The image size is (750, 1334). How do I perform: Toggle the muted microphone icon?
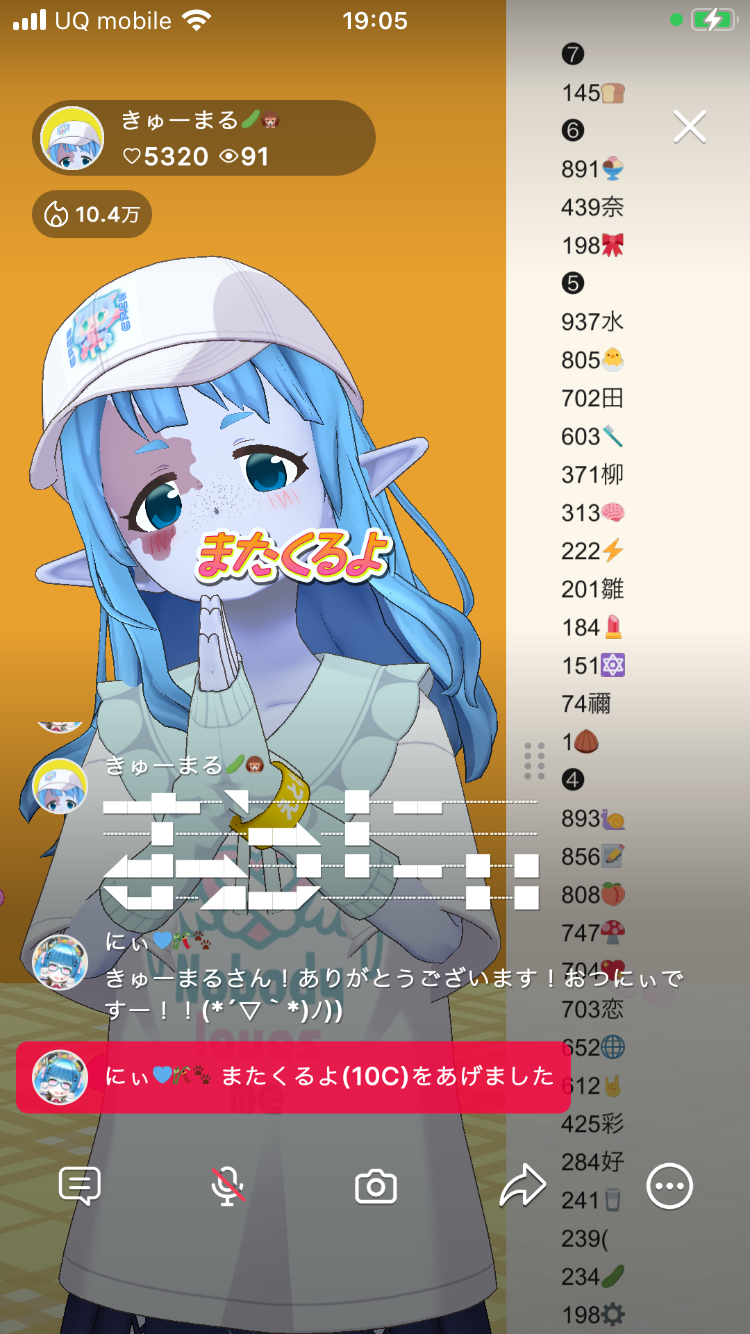point(228,1186)
